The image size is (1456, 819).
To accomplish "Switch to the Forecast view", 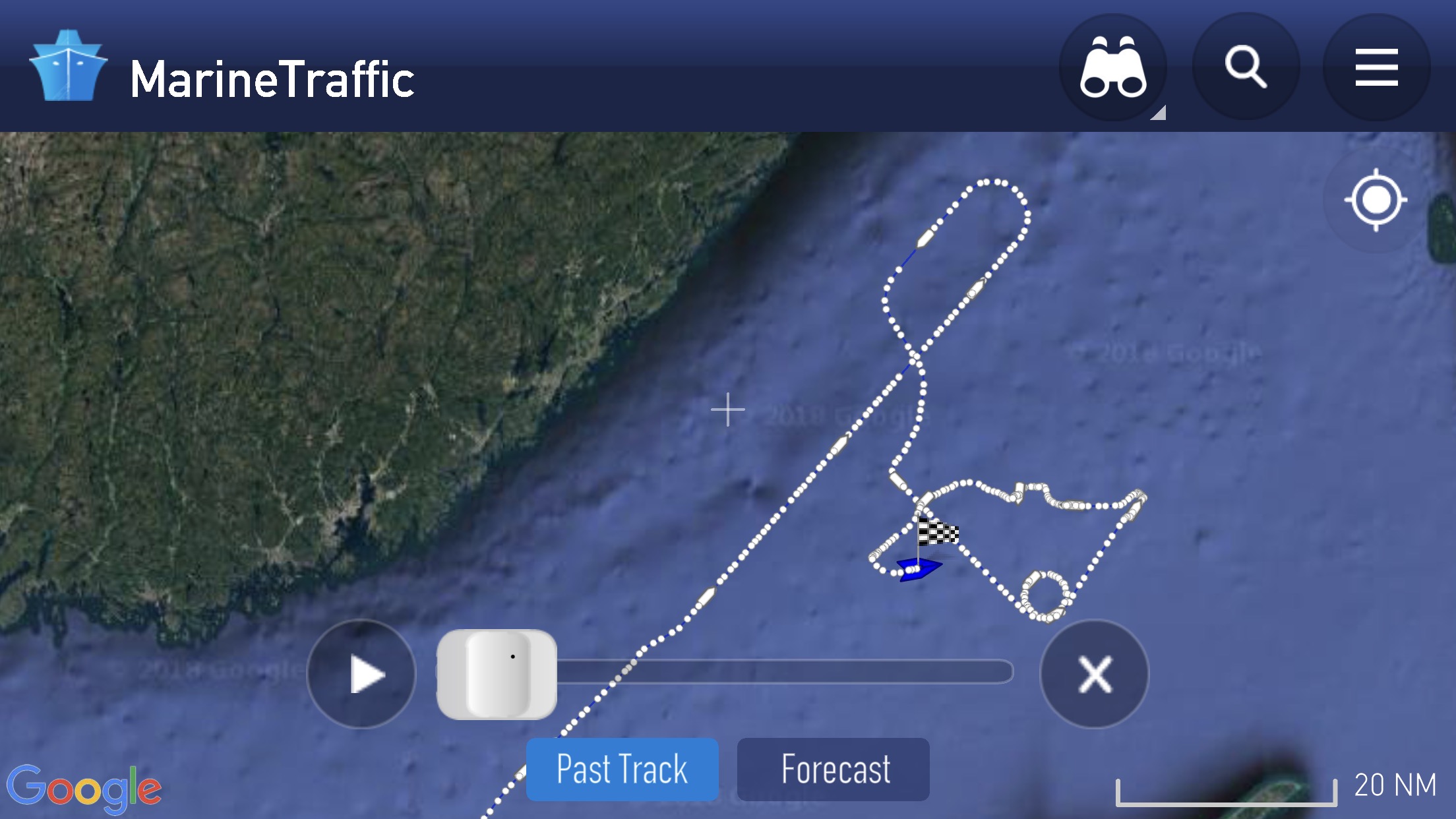I will click(834, 769).
